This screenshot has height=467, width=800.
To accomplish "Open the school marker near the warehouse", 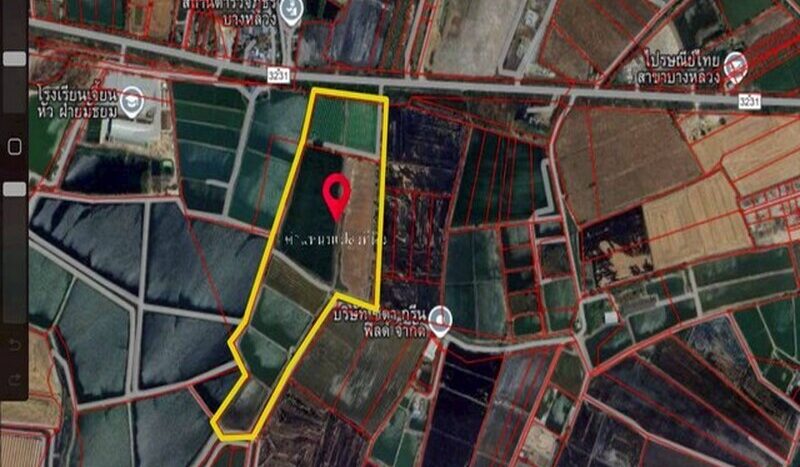I will pos(133,99).
